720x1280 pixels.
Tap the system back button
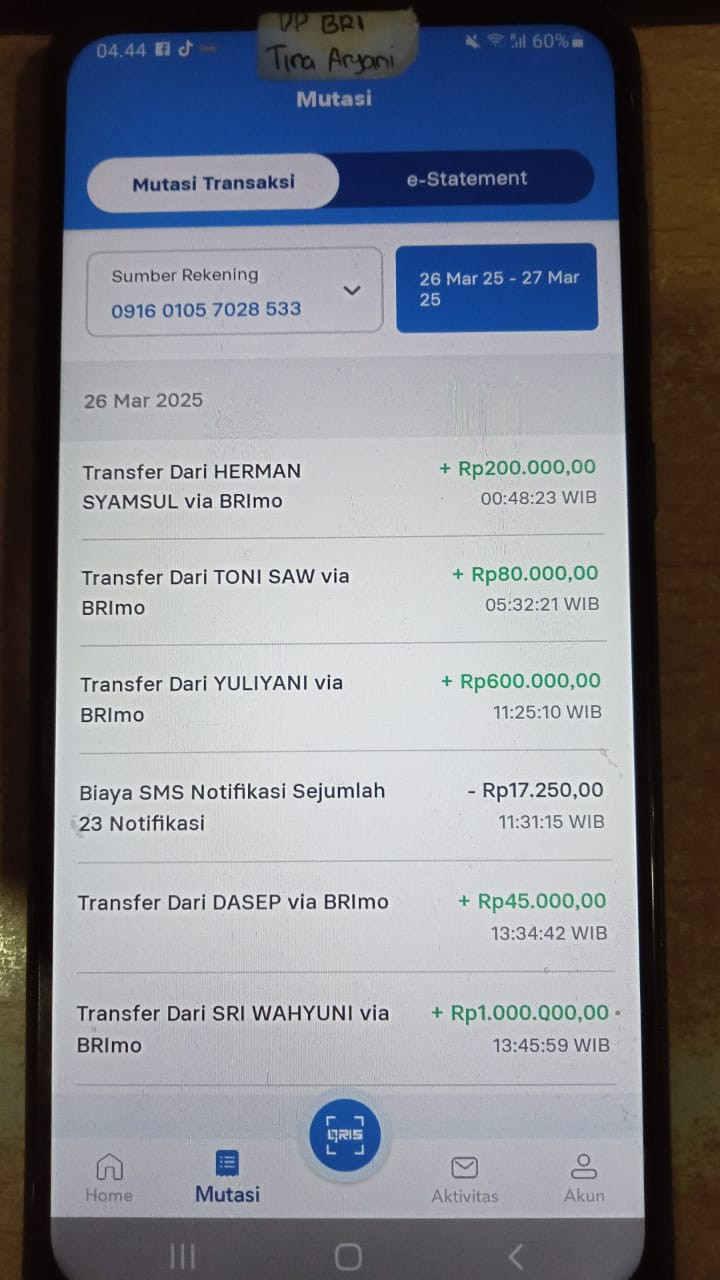[516, 1256]
